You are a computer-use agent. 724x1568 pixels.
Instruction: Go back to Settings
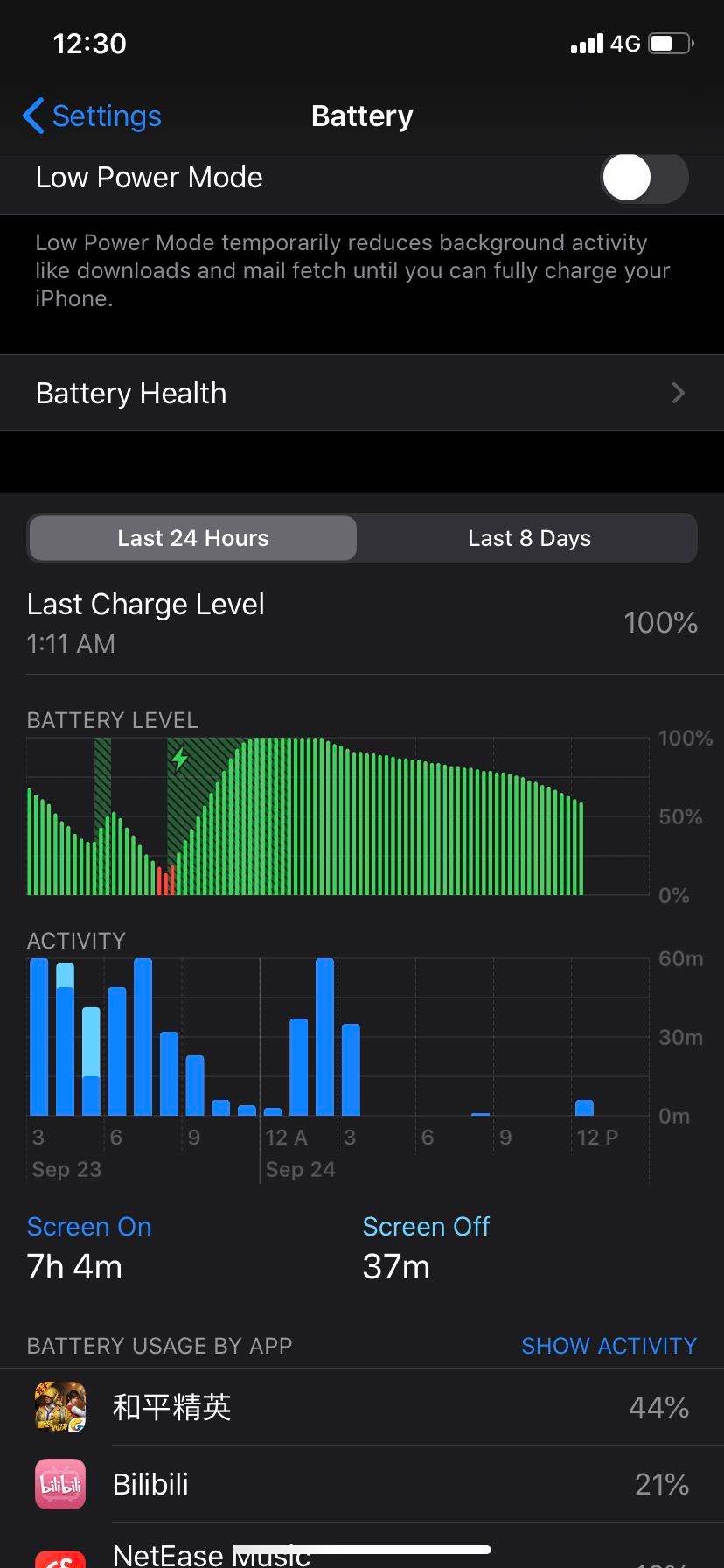coord(92,116)
